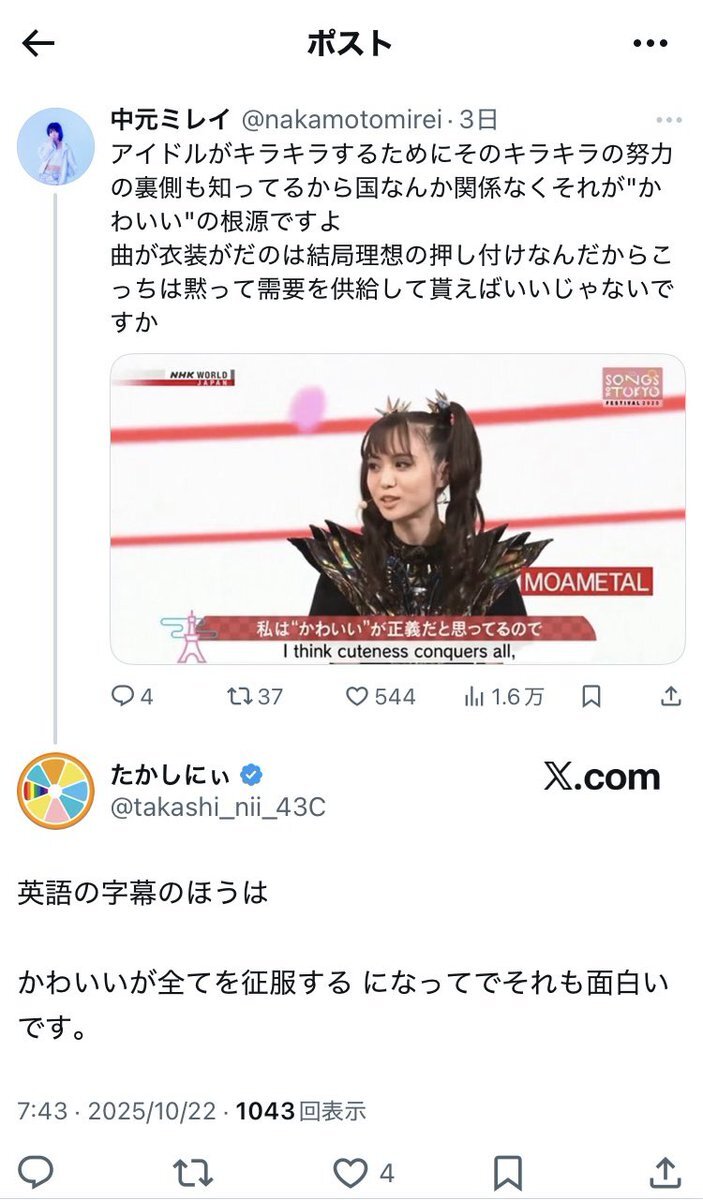703x1200 pixels.
Task: Share たかしにぃ's post
Action: point(665,1170)
